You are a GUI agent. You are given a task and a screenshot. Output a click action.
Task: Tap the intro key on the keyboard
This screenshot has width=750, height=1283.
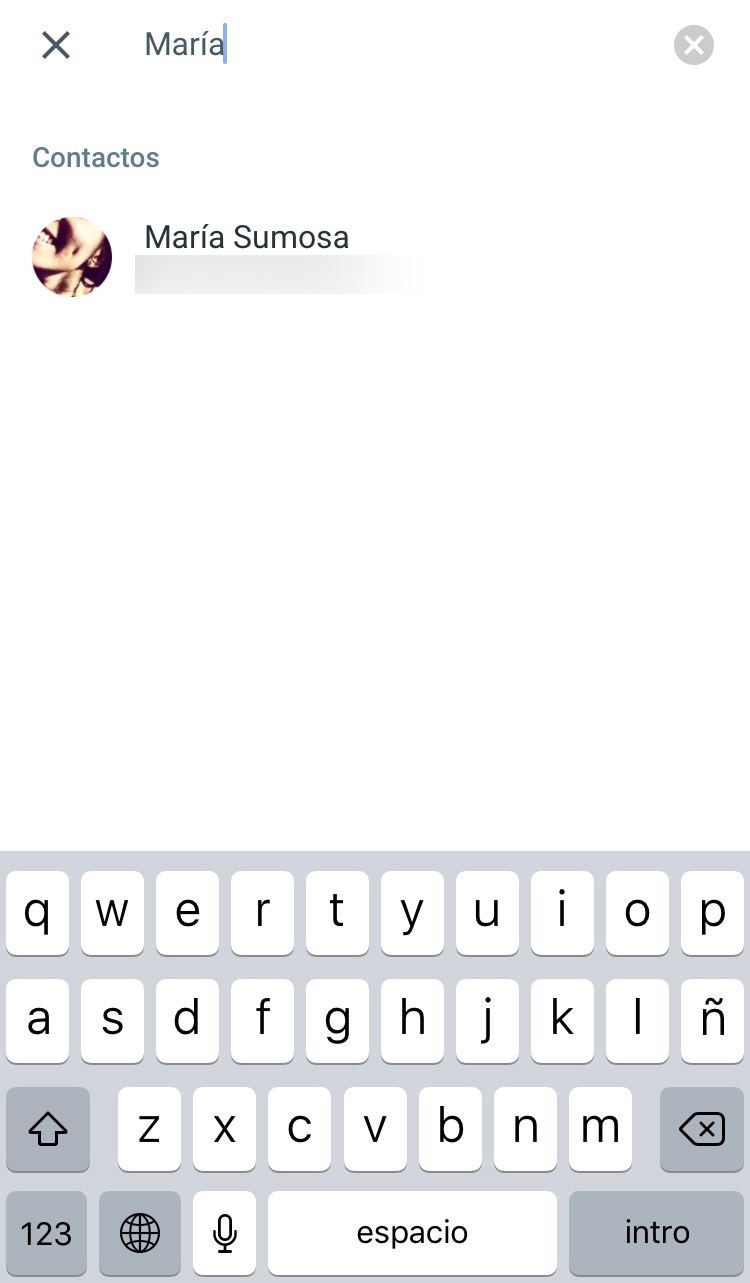(x=657, y=1233)
